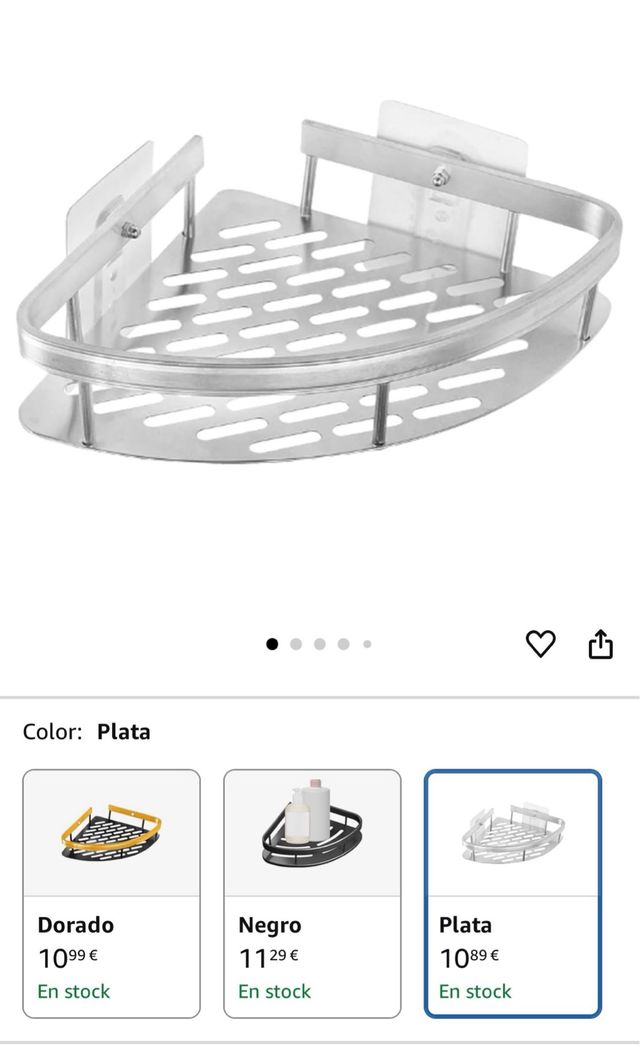This screenshot has height=1054, width=640.
Task: Select the Plata color option
Action: [512, 893]
